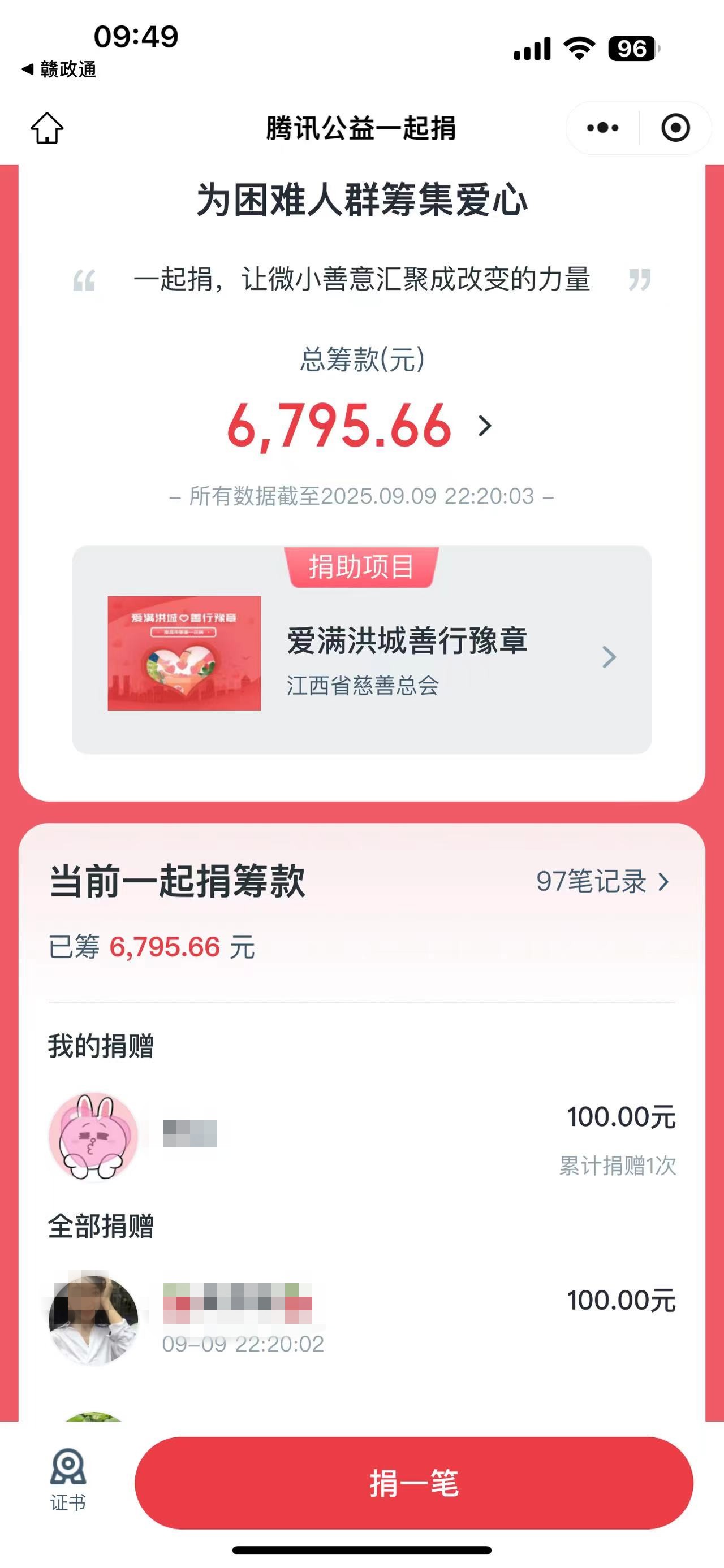Return to 赣政通 app

click(59, 70)
